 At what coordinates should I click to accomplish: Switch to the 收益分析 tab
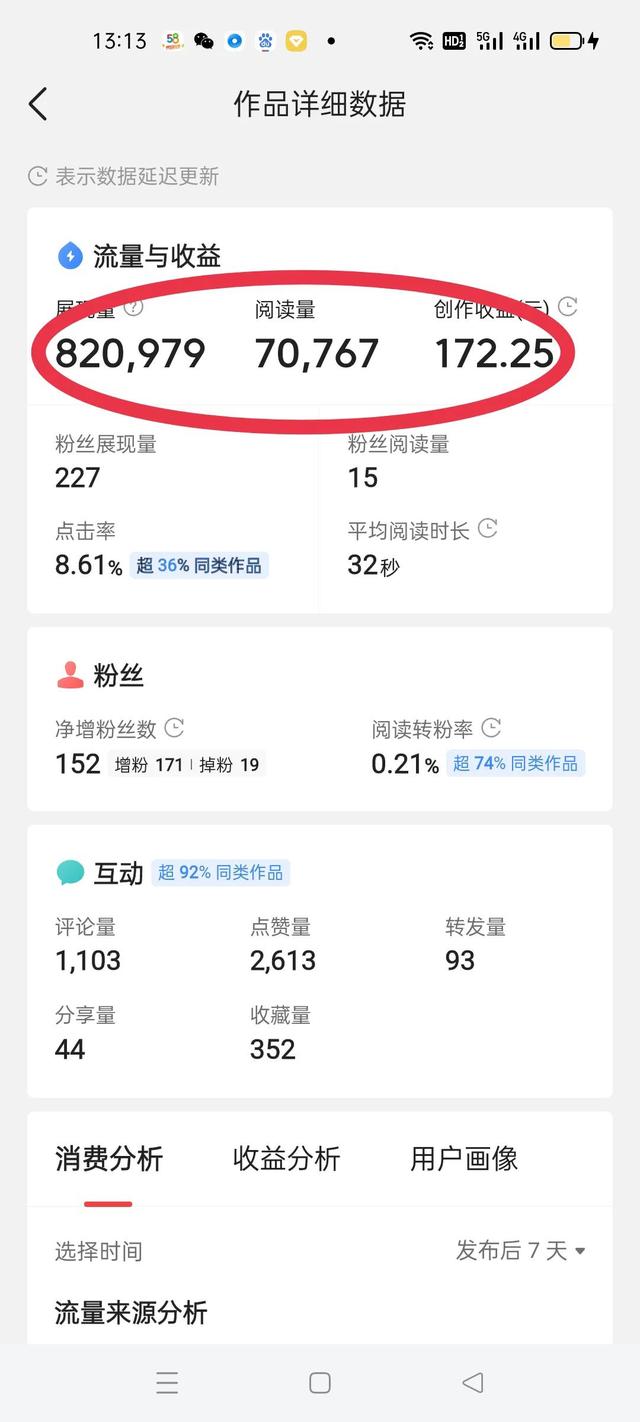286,1159
